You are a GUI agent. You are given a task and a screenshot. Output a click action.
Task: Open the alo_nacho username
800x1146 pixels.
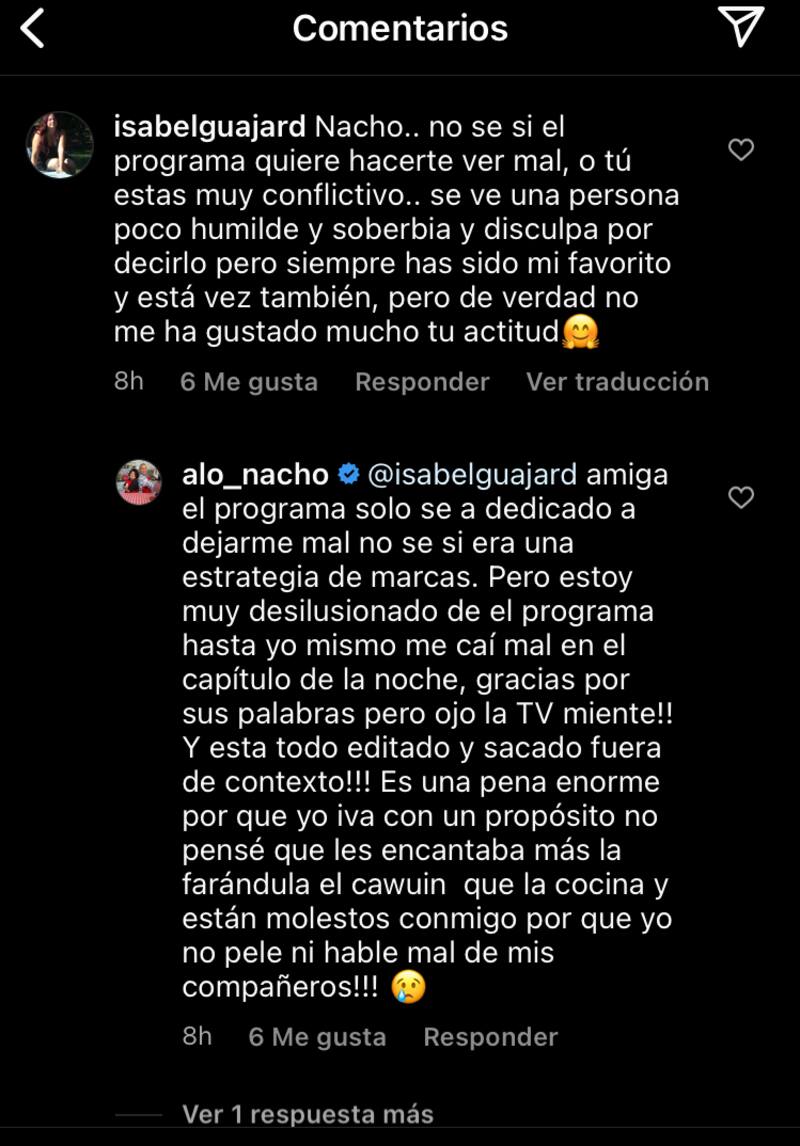click(x=255, y=473)
